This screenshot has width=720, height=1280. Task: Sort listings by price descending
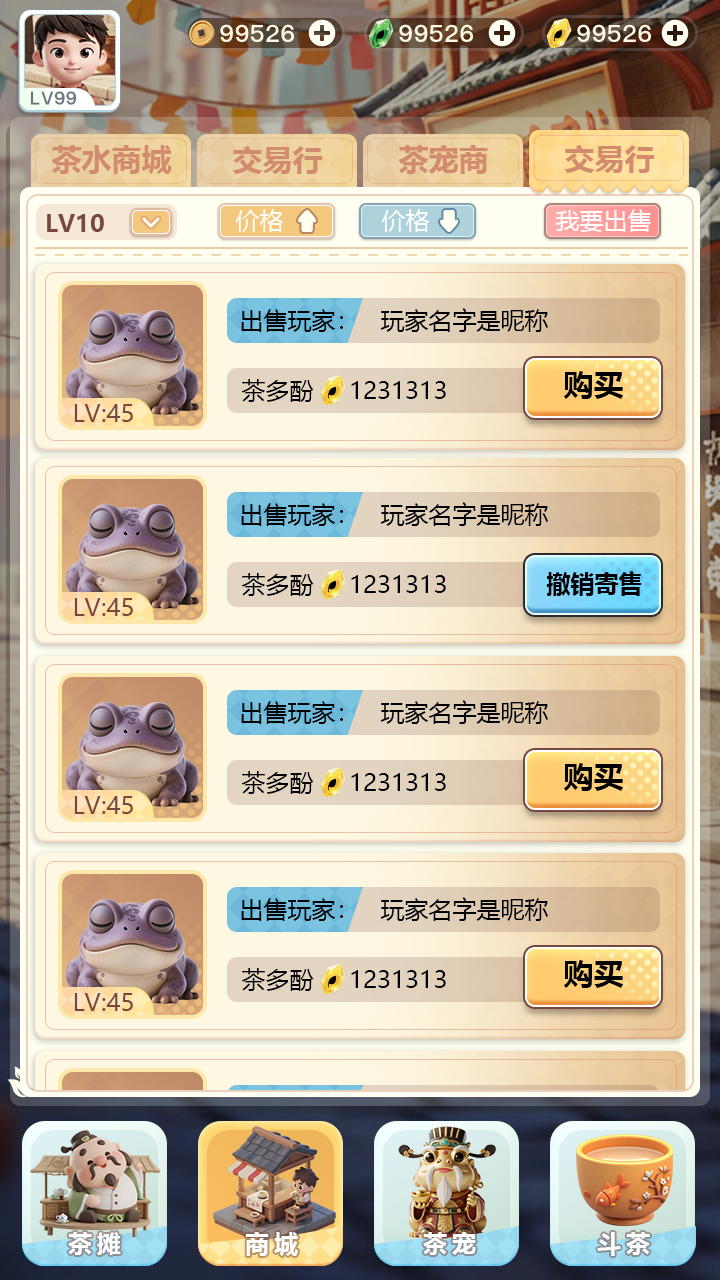pos(417,221)
